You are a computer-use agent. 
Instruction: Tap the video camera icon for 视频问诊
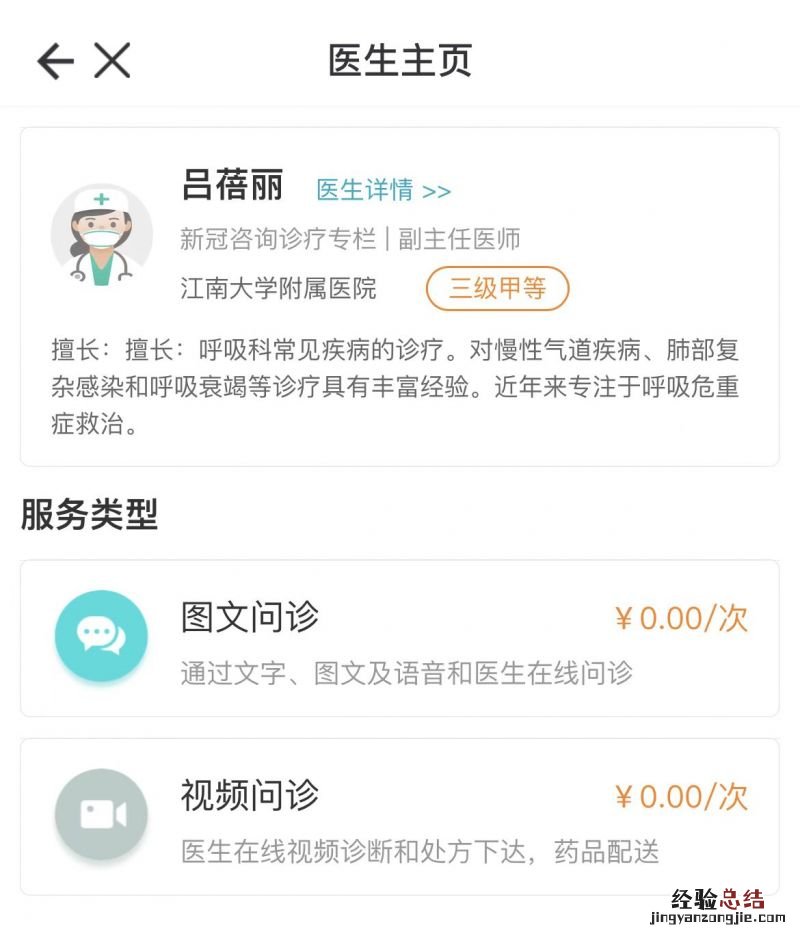click(100, 814)
